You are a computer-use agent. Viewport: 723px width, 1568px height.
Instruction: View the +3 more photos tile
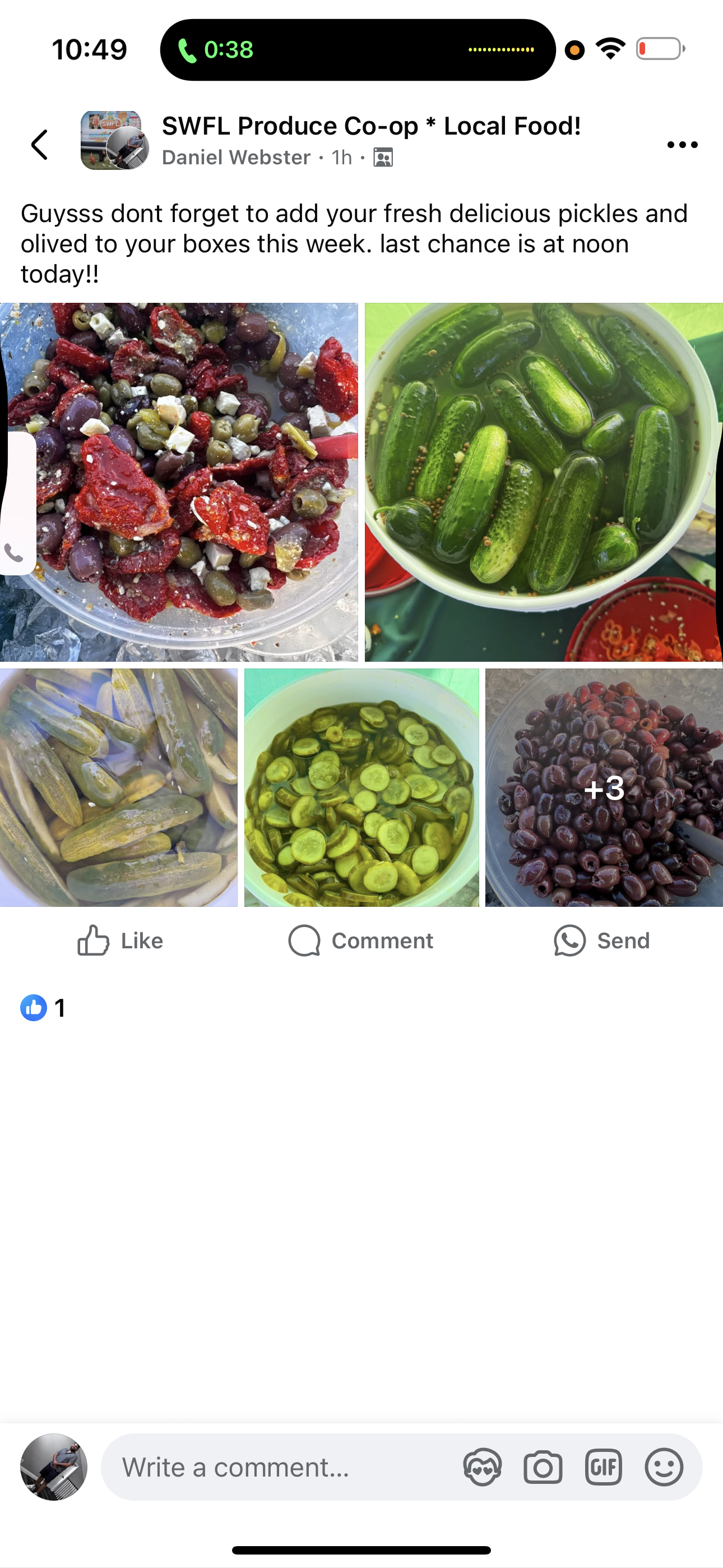604,787
